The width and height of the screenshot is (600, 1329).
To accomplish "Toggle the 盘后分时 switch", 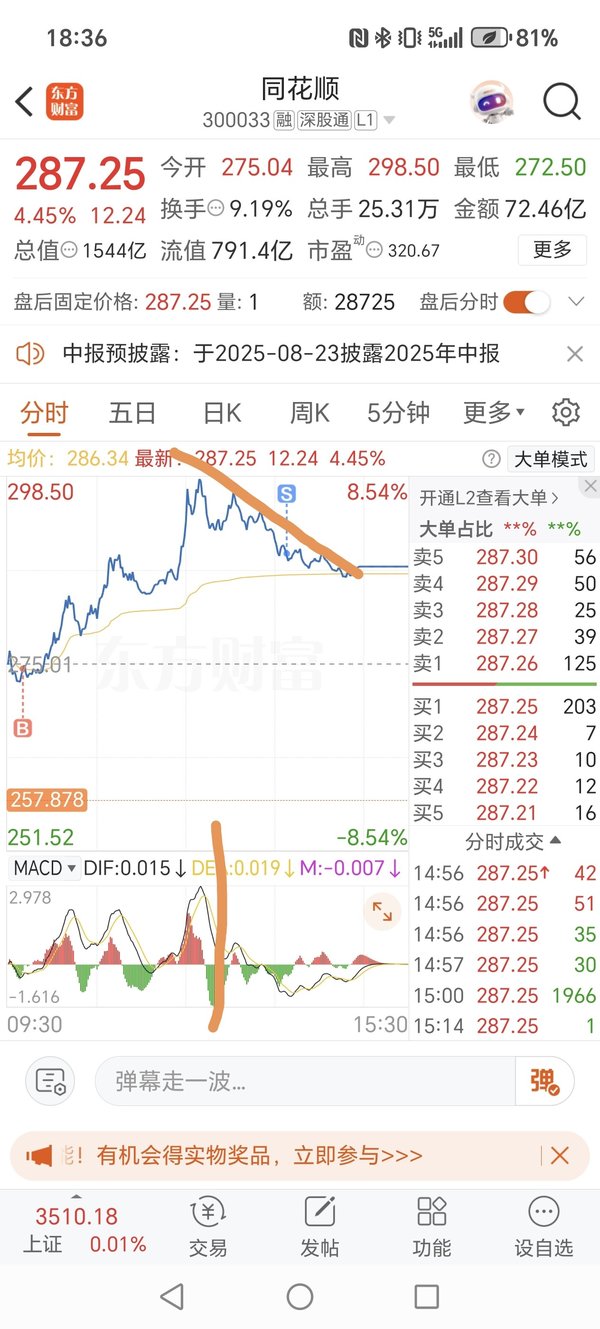I will (x=526, y=301).
